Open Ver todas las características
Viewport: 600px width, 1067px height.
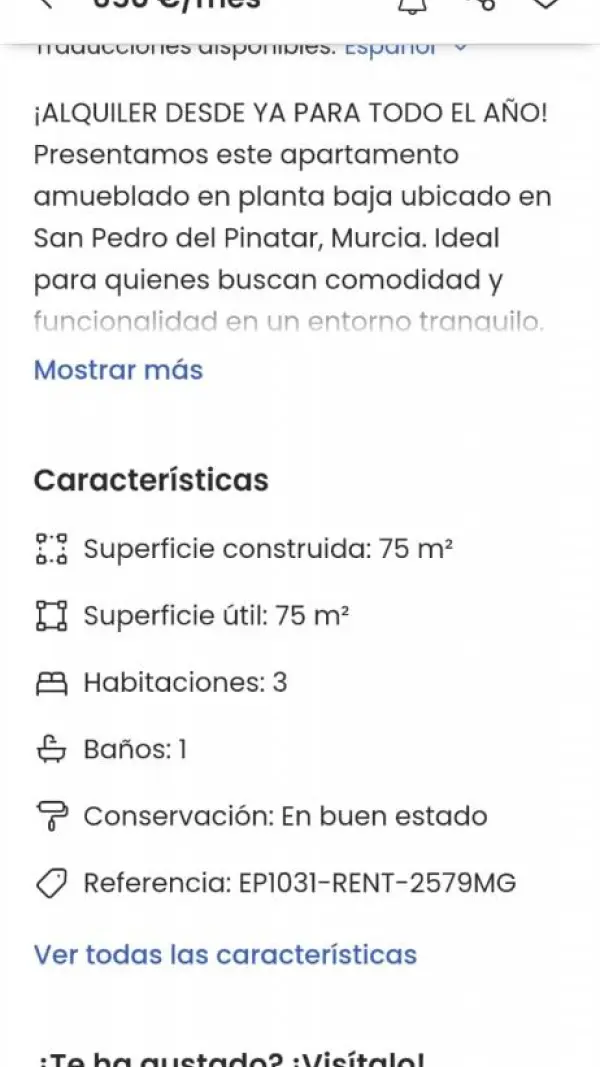[225, 954]
